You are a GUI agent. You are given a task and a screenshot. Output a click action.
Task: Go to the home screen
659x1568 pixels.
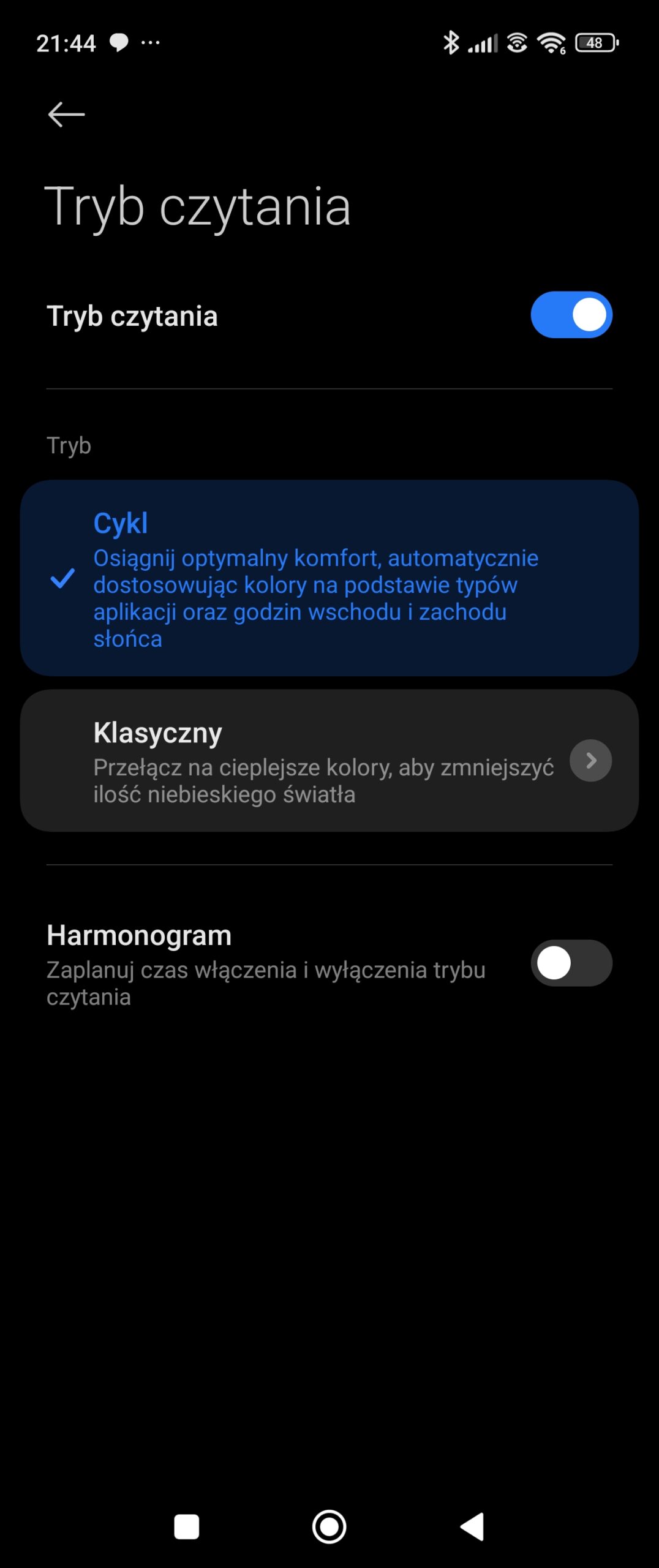(329, 1526)
